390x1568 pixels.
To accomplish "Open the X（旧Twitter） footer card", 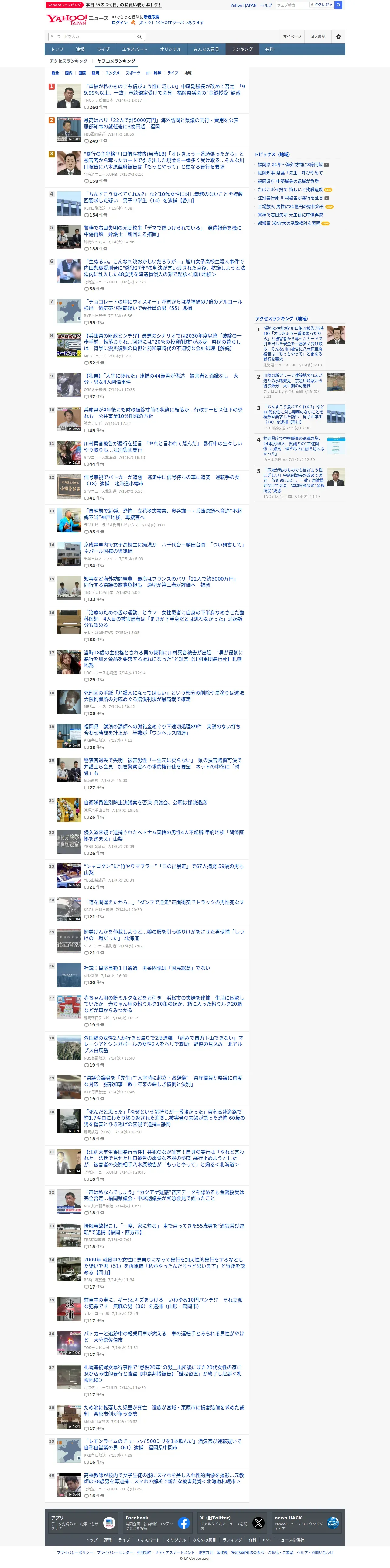I will tap(231, 1524).
